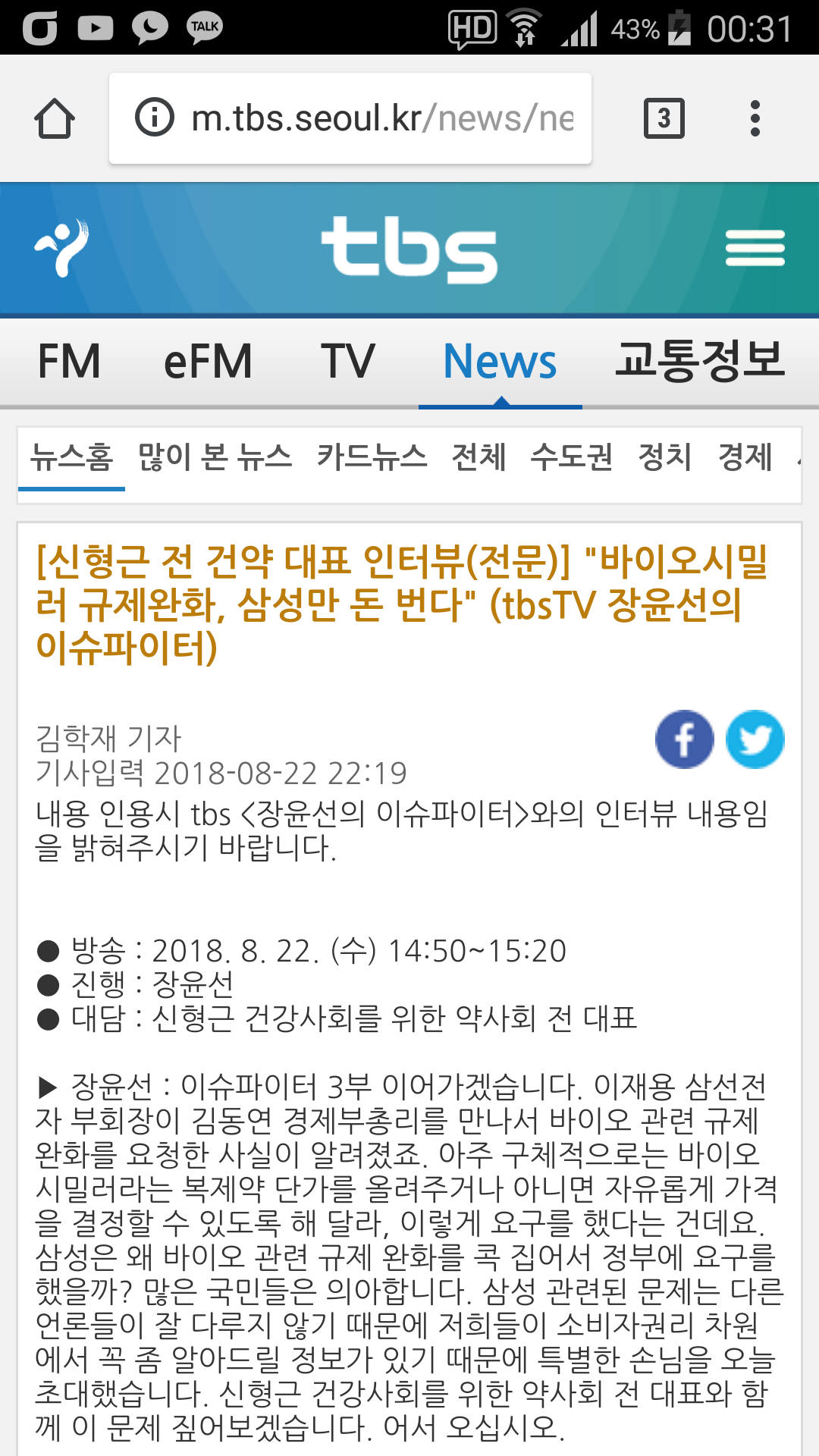Open the 교통정보 tab
The image size is (819, 1456).
[699, 362]
